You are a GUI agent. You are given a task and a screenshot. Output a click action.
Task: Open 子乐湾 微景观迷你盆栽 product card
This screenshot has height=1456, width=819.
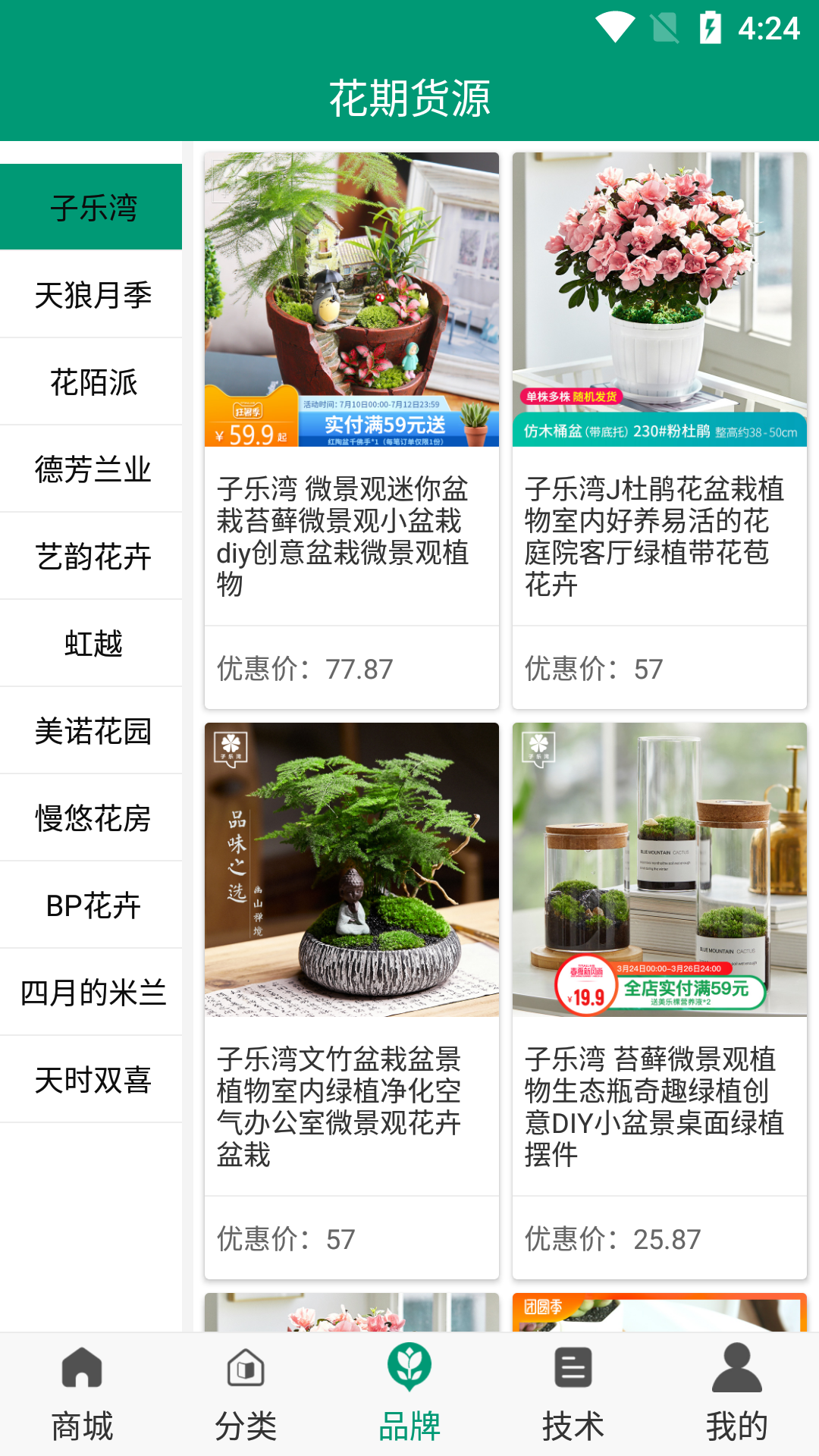coord(351,430)
